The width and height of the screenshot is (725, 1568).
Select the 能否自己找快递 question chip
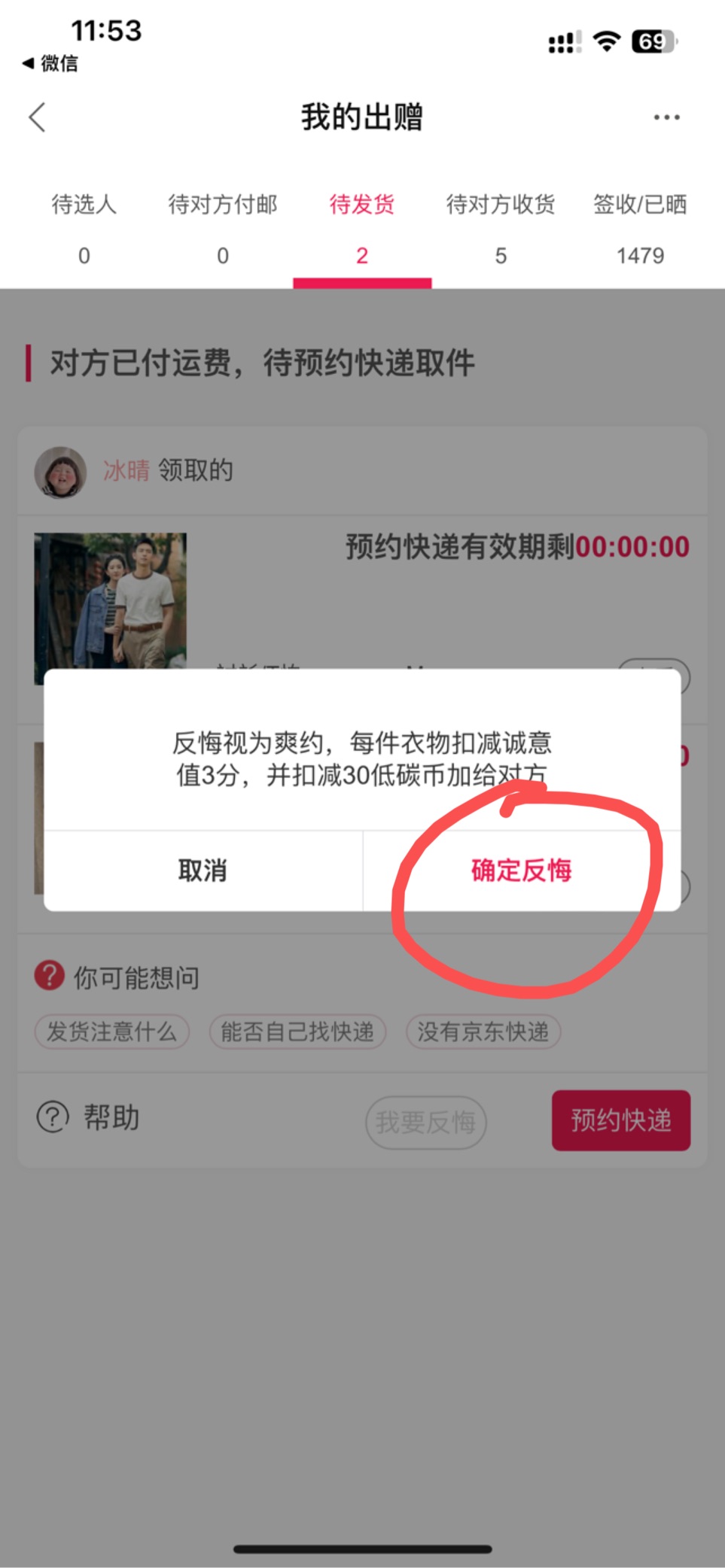297,1032
